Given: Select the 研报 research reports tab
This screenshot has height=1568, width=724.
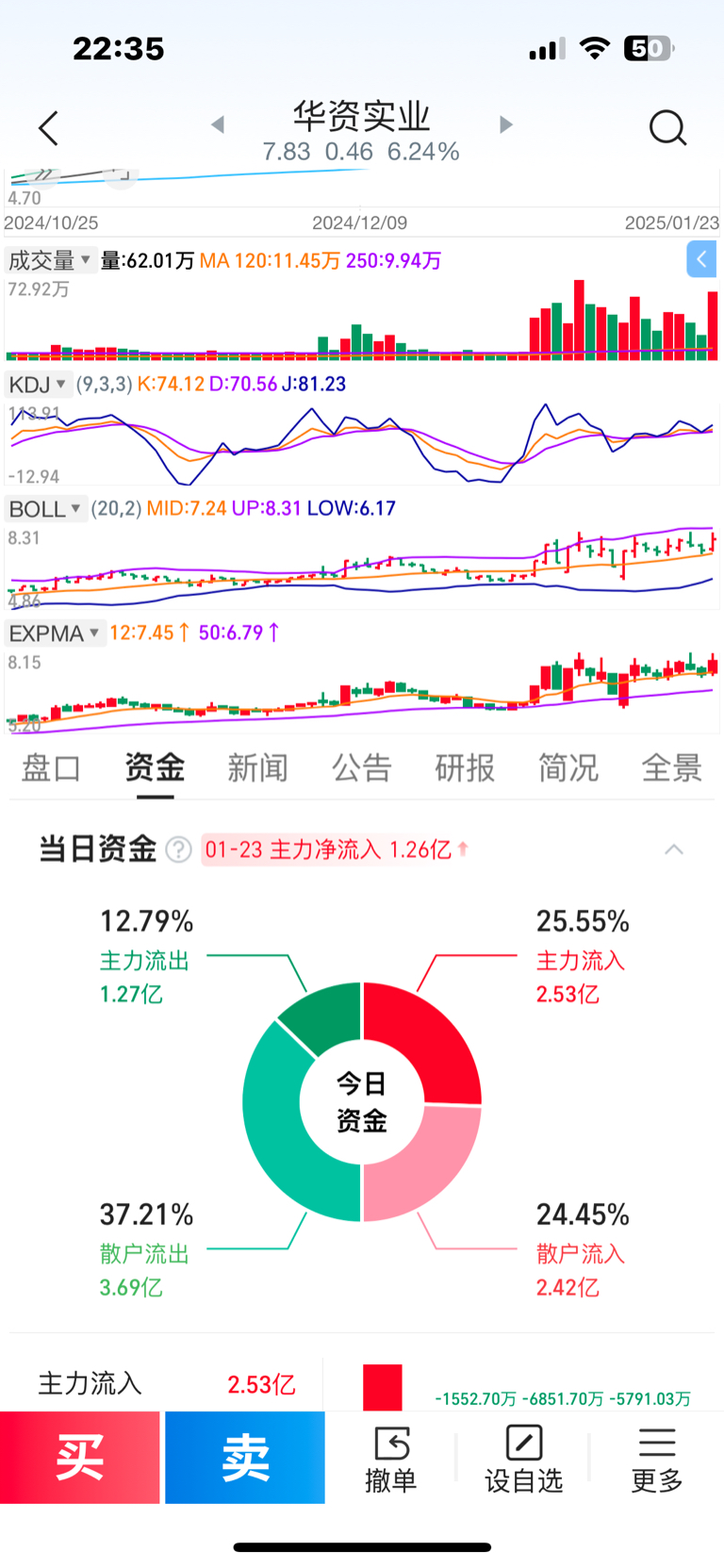Looking at the screenshot, I should pos(465,768).
